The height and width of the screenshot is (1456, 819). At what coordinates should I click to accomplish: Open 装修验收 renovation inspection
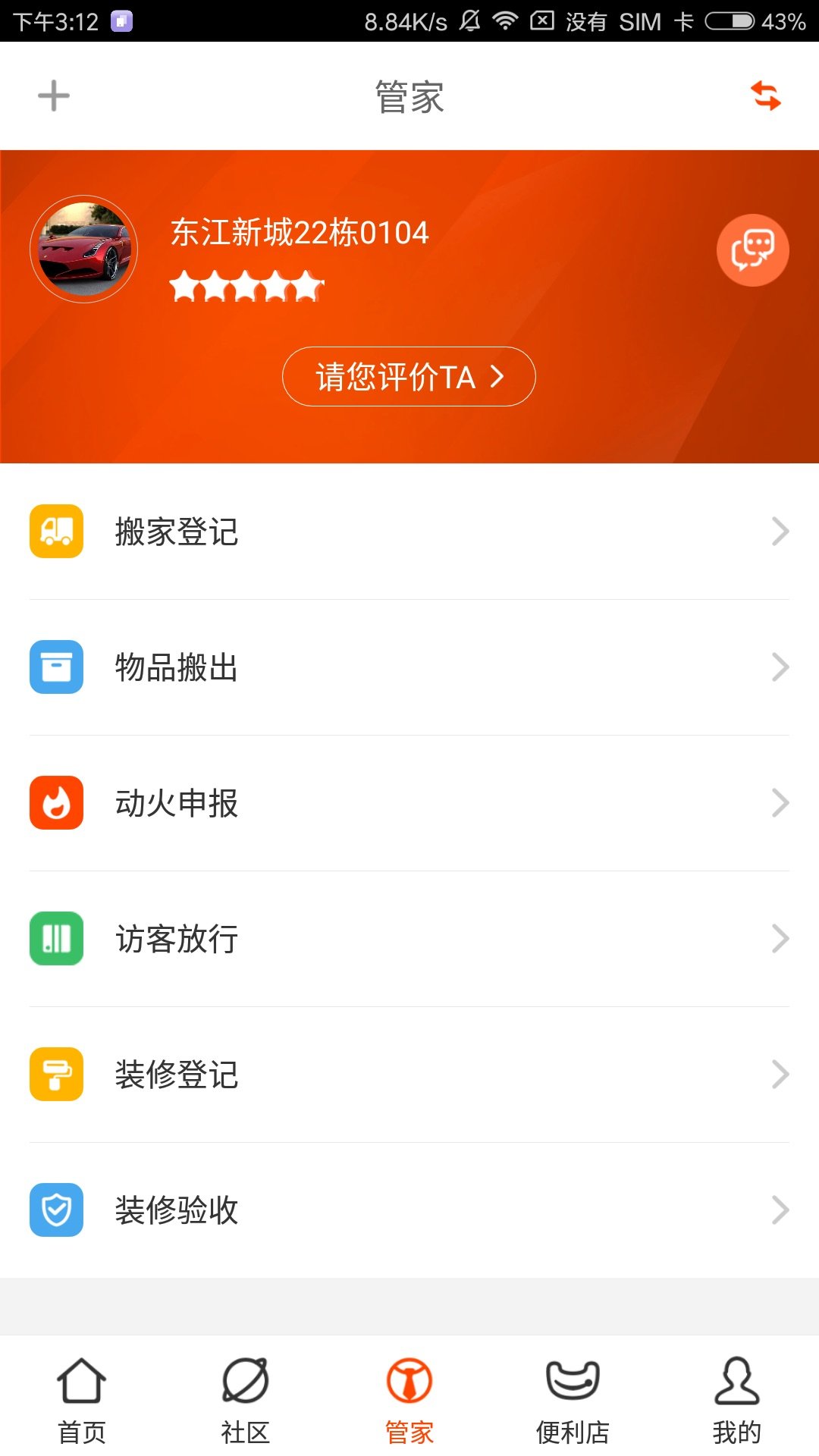[x=409, y=1210]
